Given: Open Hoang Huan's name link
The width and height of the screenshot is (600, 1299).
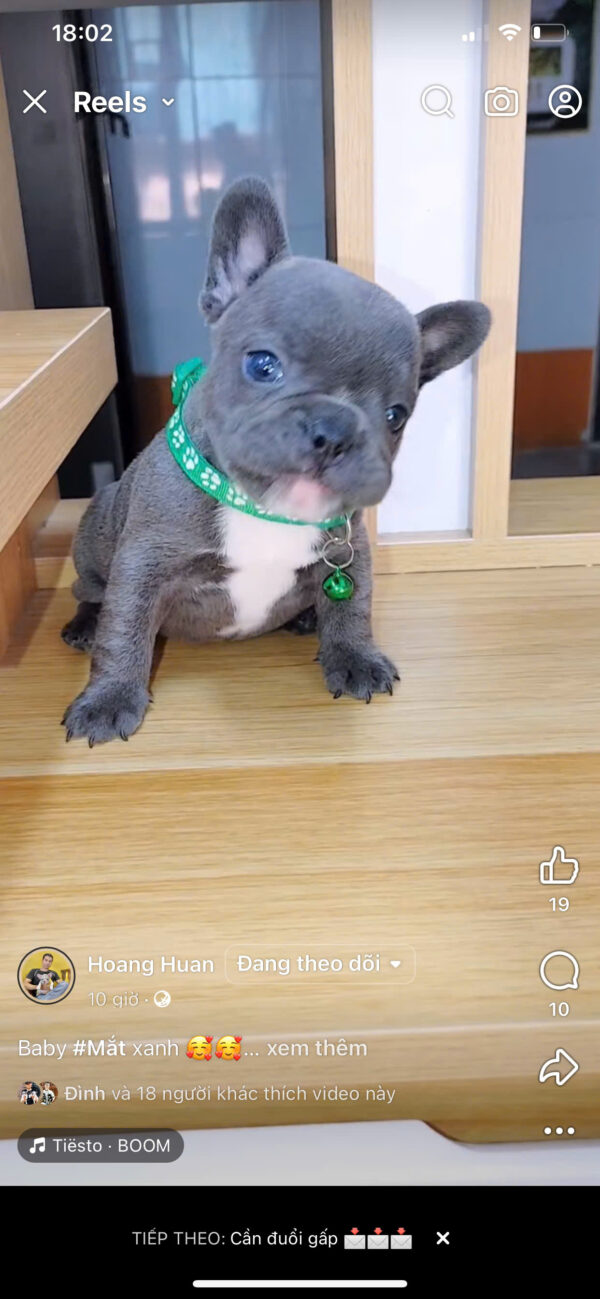Looking at the screenshot, I should tap(150, 964).
